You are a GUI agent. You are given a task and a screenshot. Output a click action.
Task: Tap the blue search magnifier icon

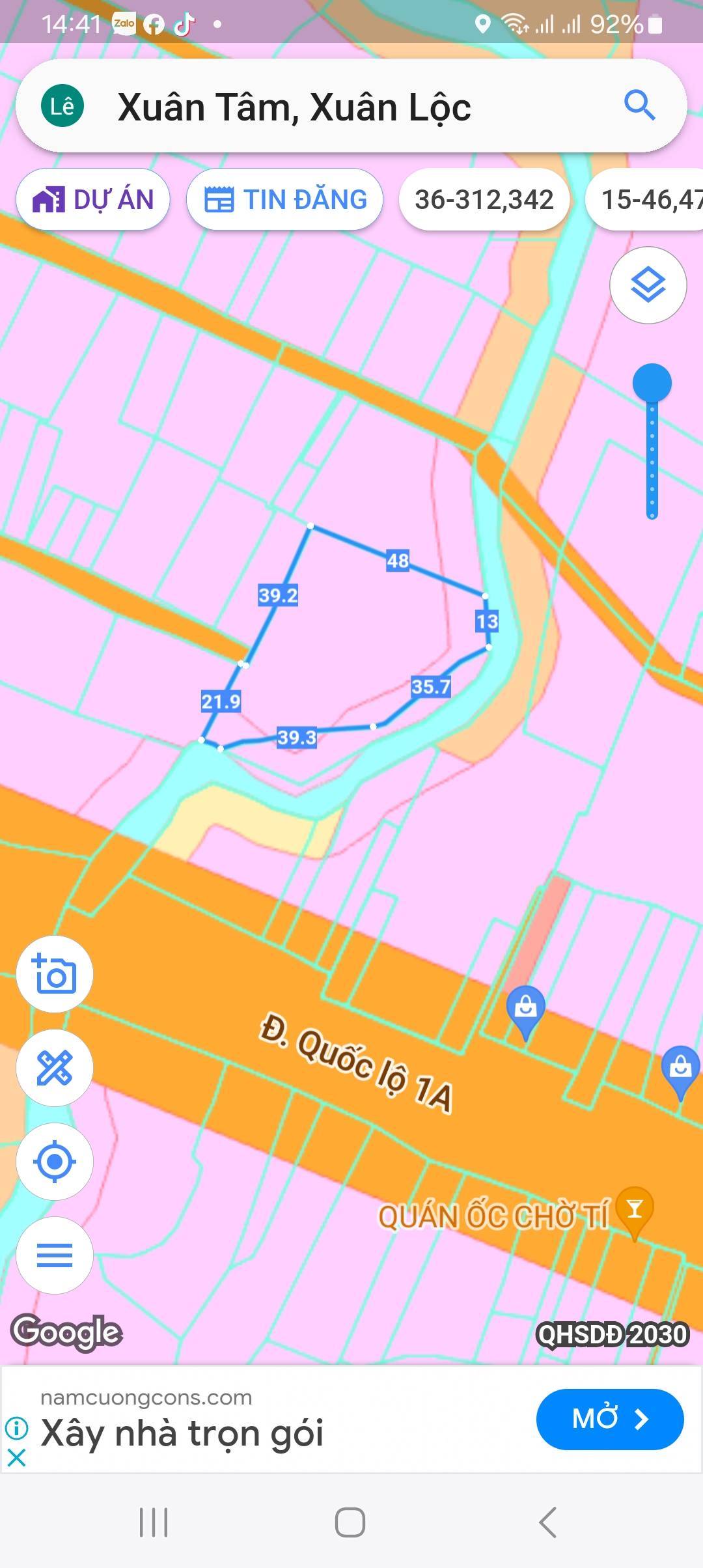coord(639,105)
